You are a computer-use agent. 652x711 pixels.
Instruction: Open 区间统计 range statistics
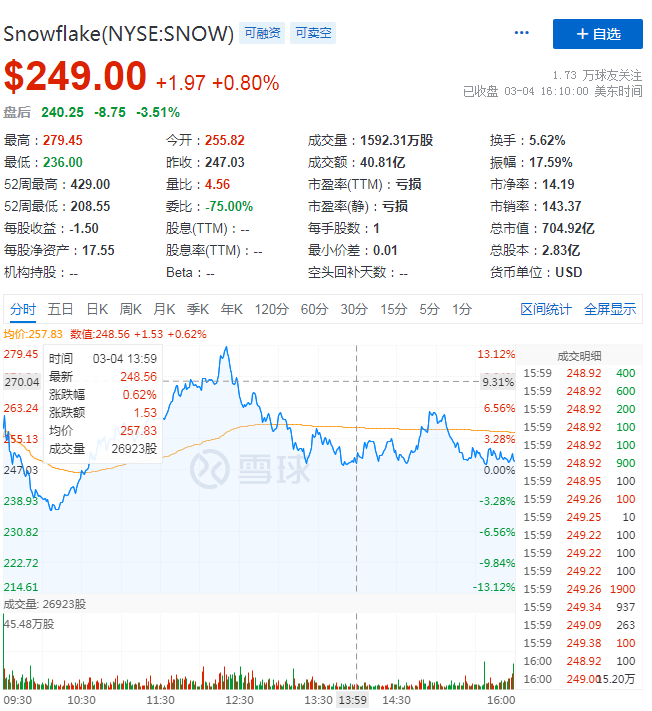pos(546,309)
